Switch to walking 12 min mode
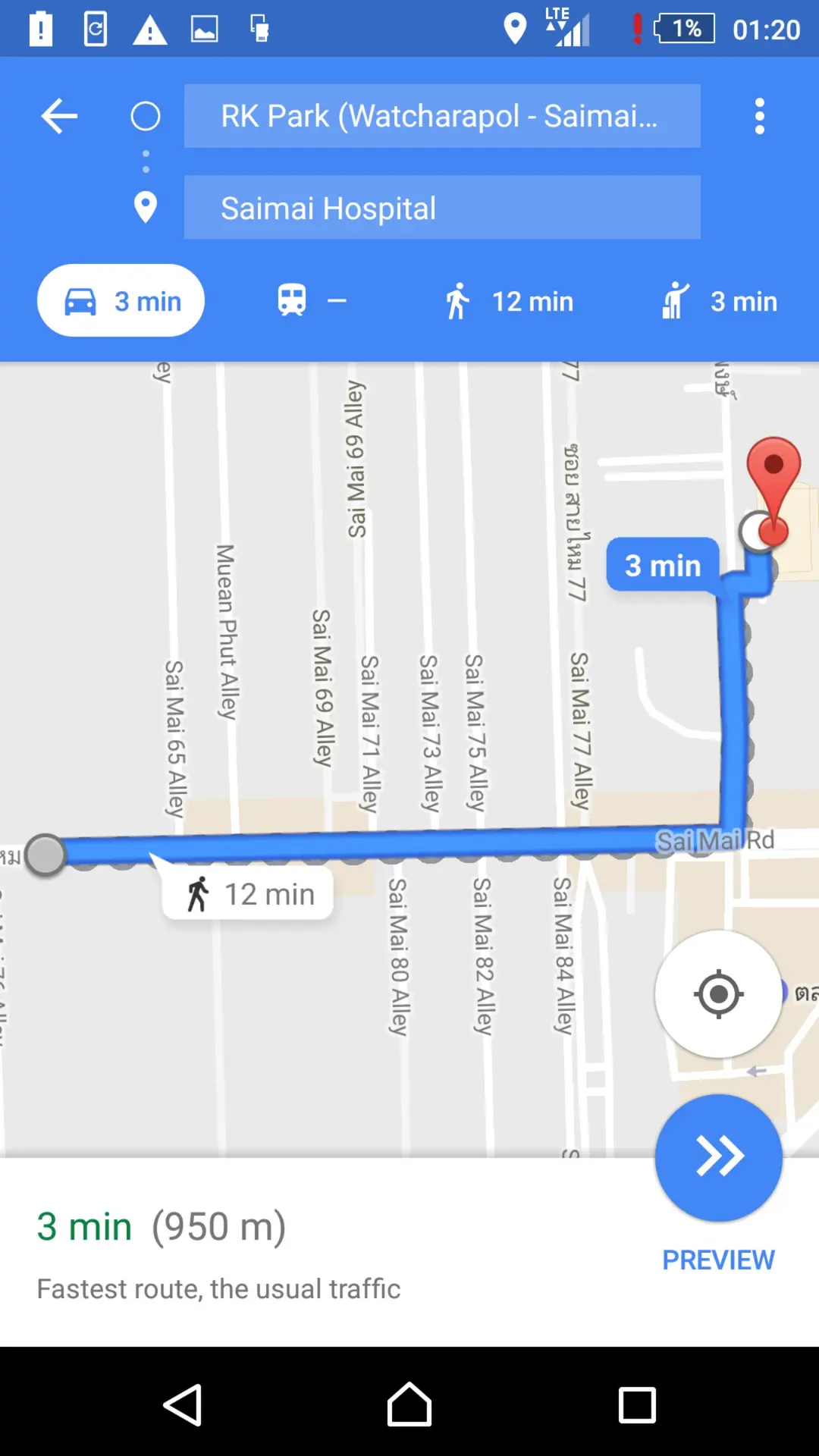The image size is (819, 1456). pos(509,301)
